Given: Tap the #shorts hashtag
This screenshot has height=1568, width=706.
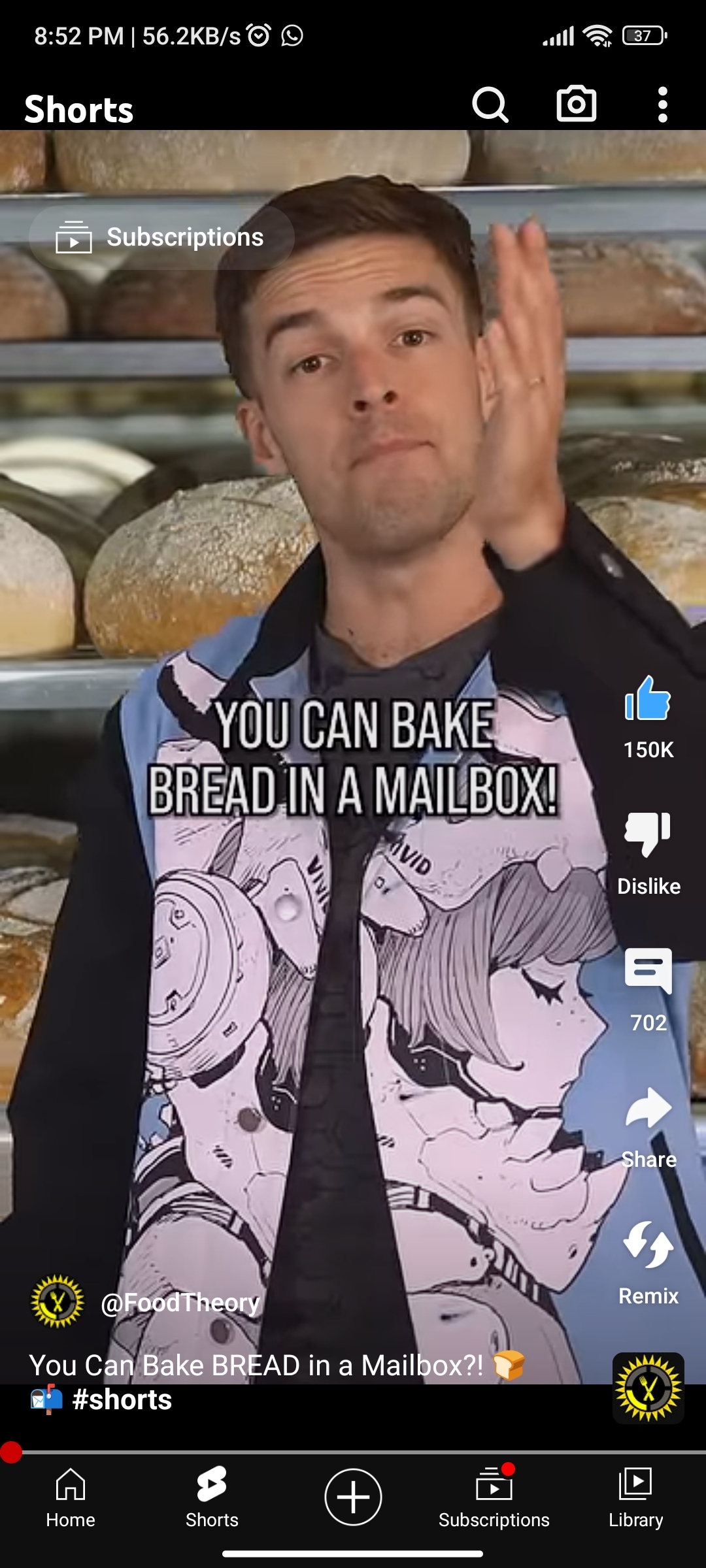Looking at the screenshot, I should coord(122,1399).
